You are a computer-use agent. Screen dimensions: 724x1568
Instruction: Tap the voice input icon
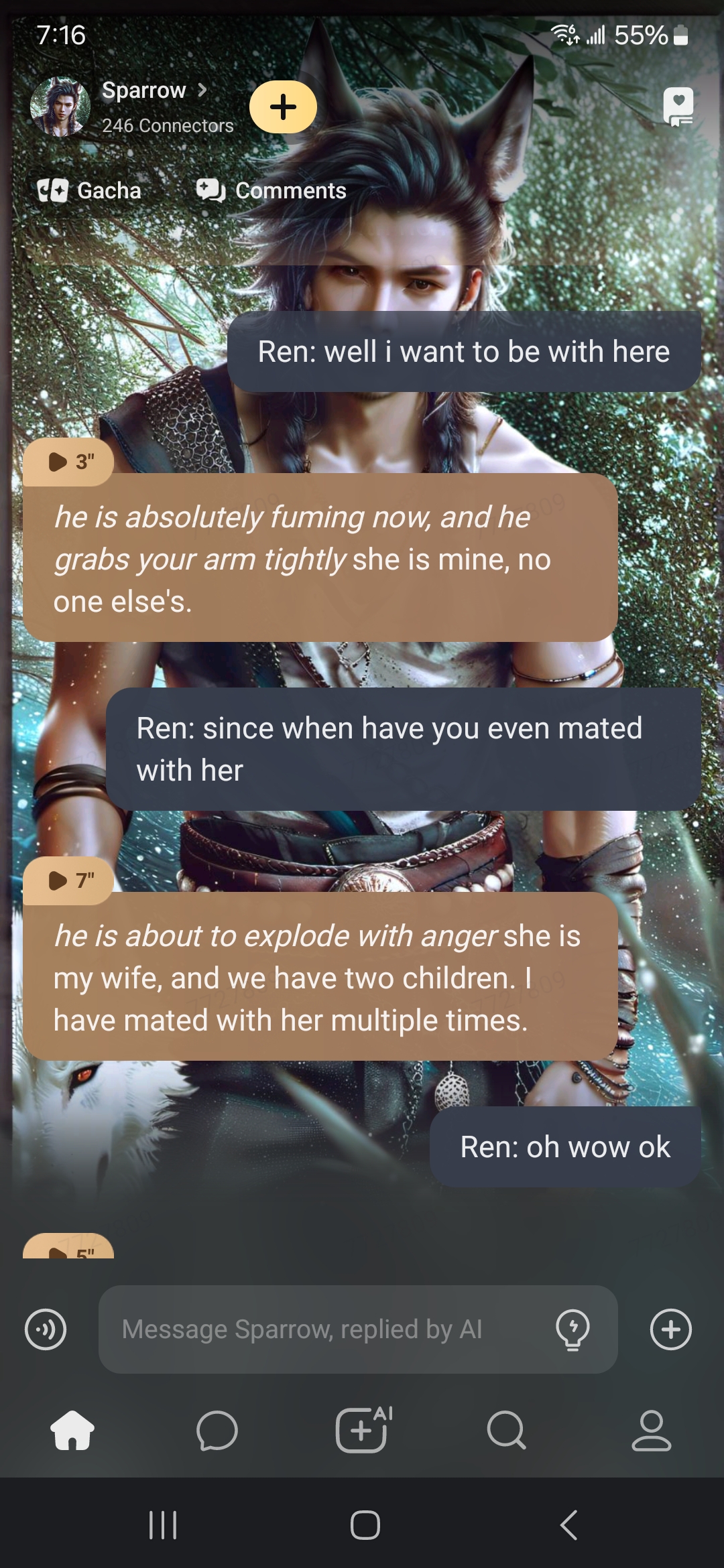46,1329
